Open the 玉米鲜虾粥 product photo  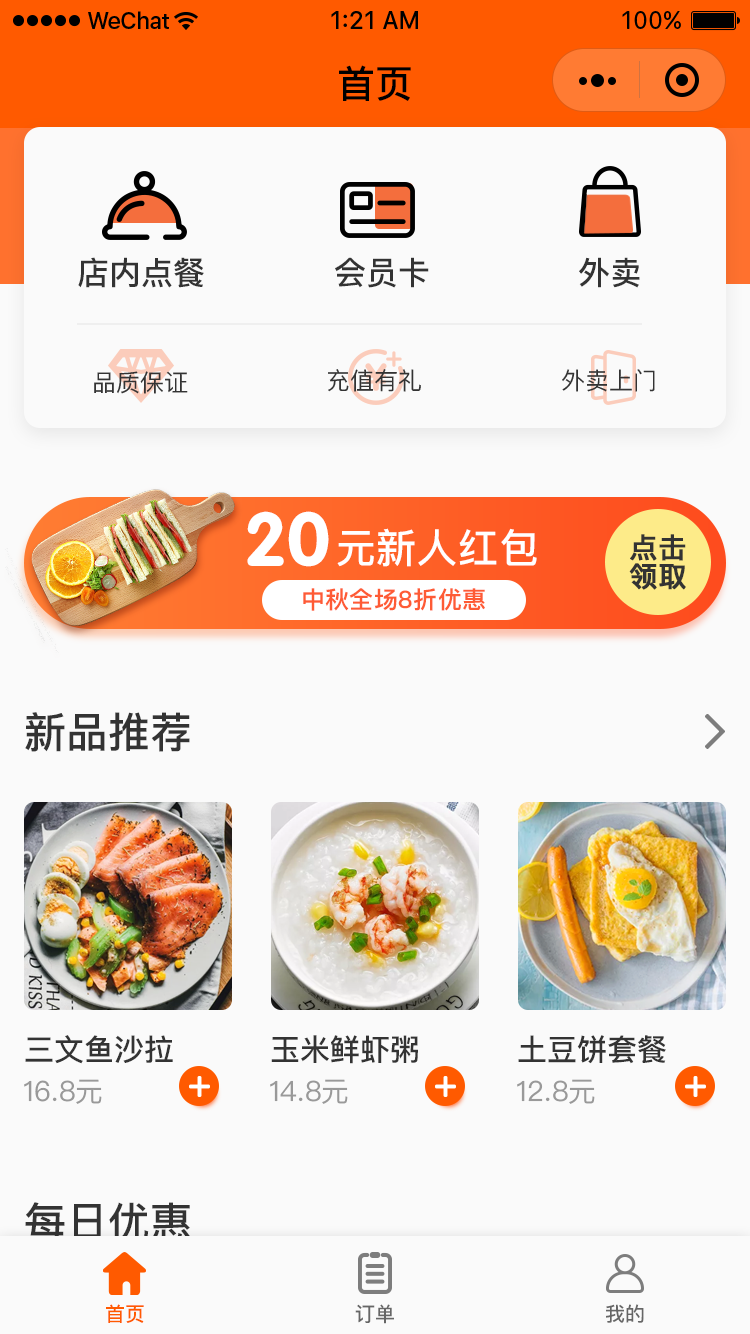[x=375, y=906]
